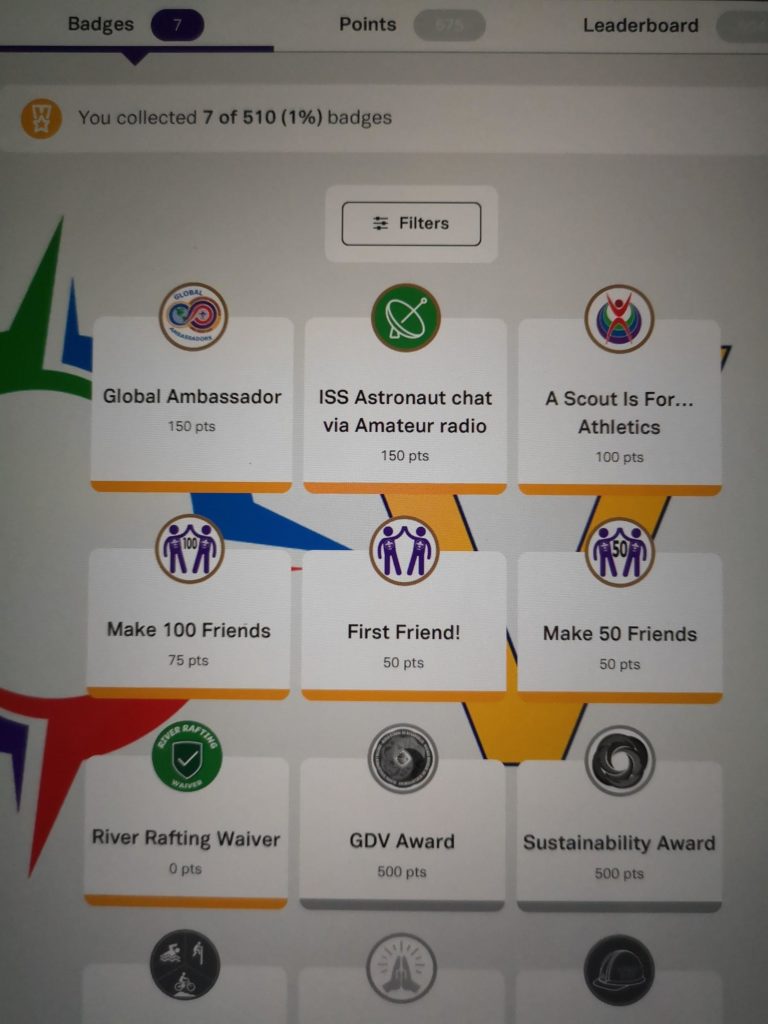This screenshot has height=1024, width=768.
Task: Open the Make 100 Friends badge
Action: coord(189,630)
